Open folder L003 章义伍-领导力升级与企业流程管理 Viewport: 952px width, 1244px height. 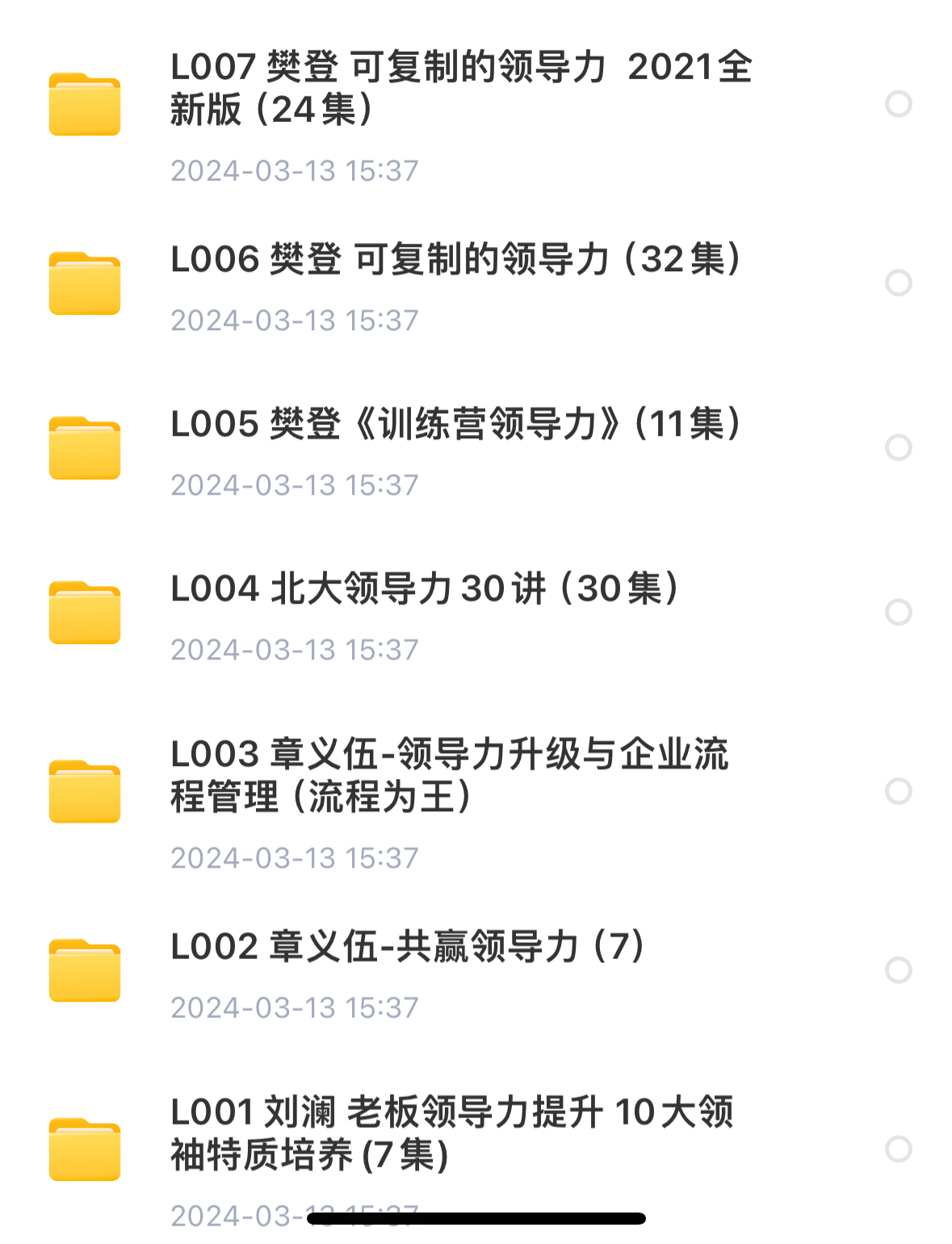point(449,776)
